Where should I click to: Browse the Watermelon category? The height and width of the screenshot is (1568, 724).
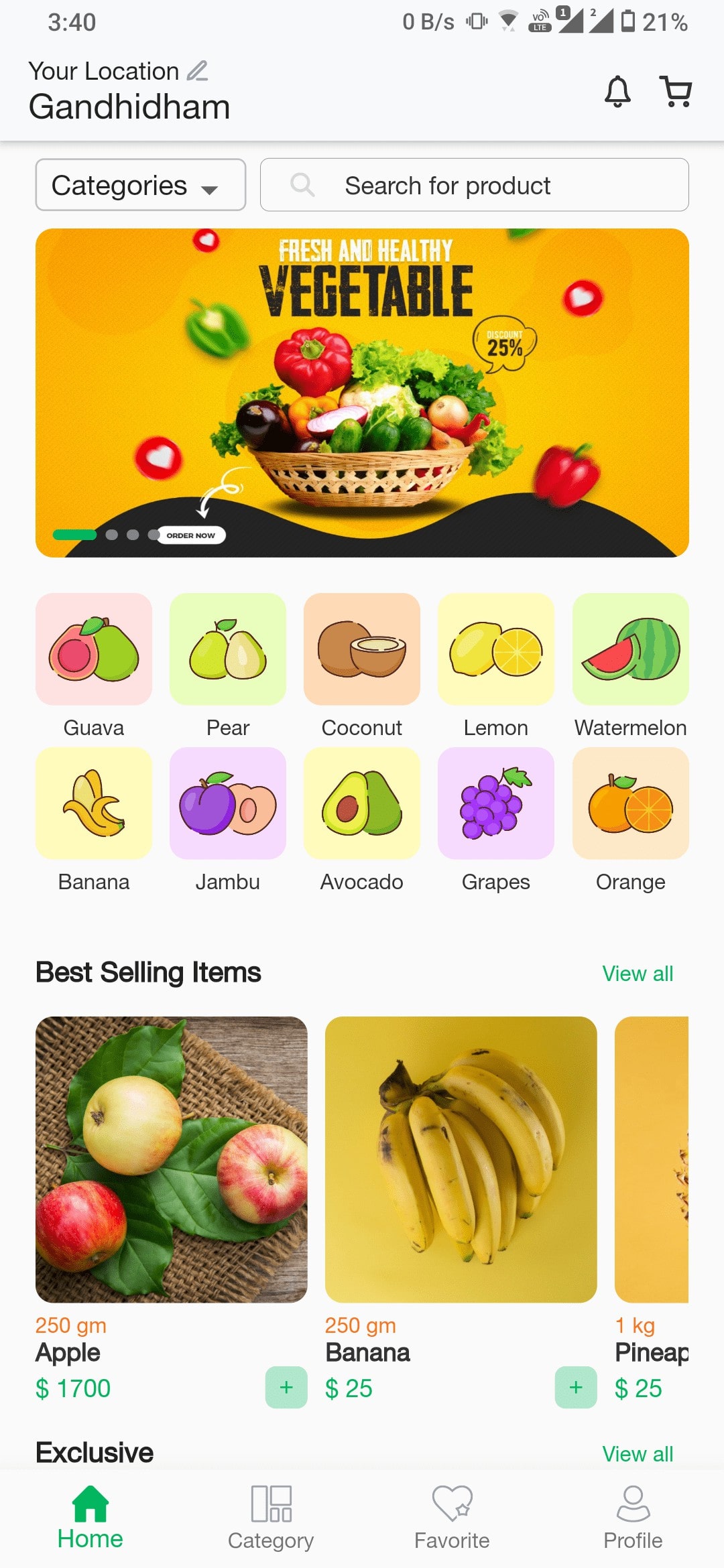click(x=630, y=649)
